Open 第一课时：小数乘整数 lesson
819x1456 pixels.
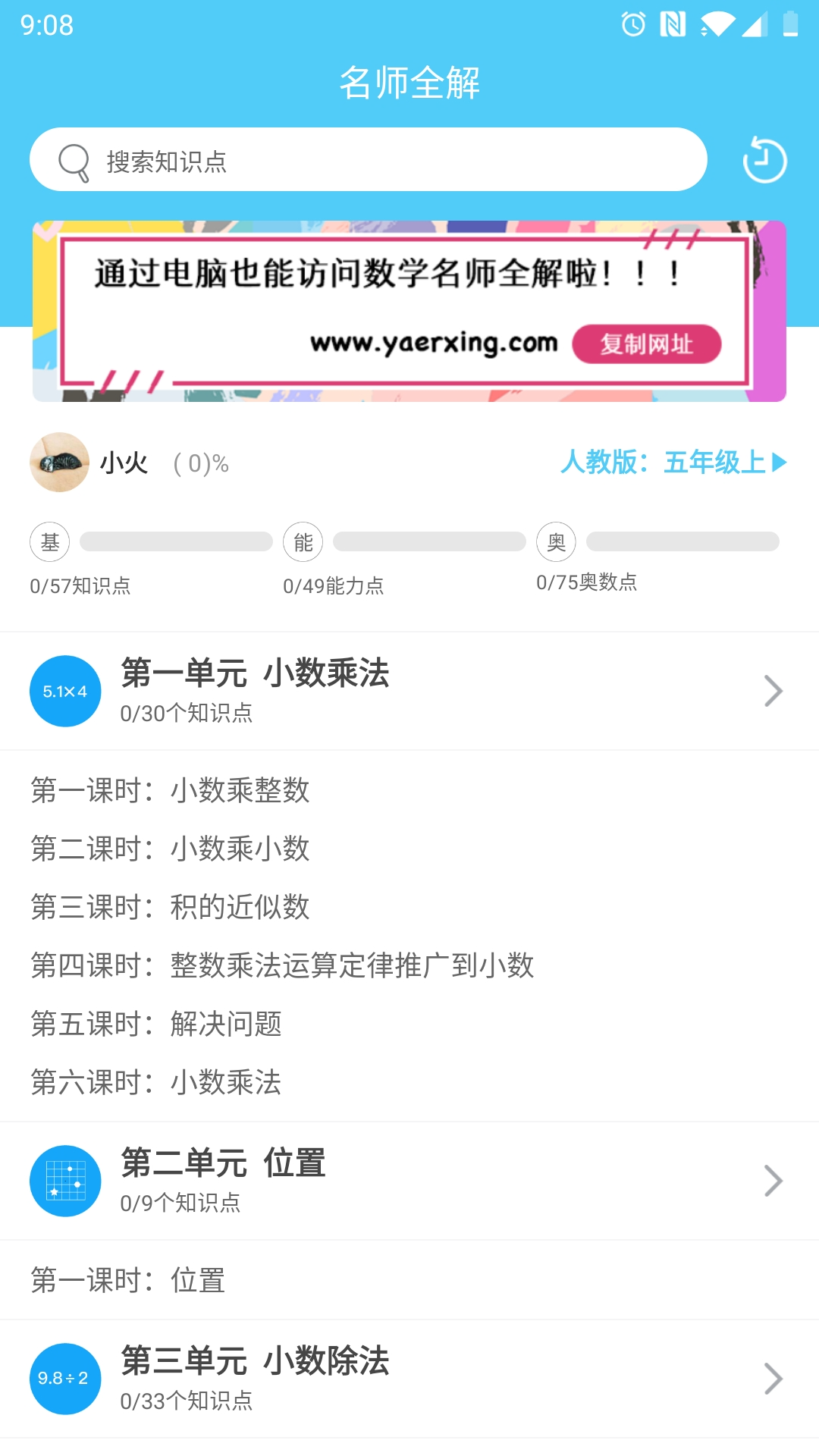pyautogui.click(x=170, y=791)
